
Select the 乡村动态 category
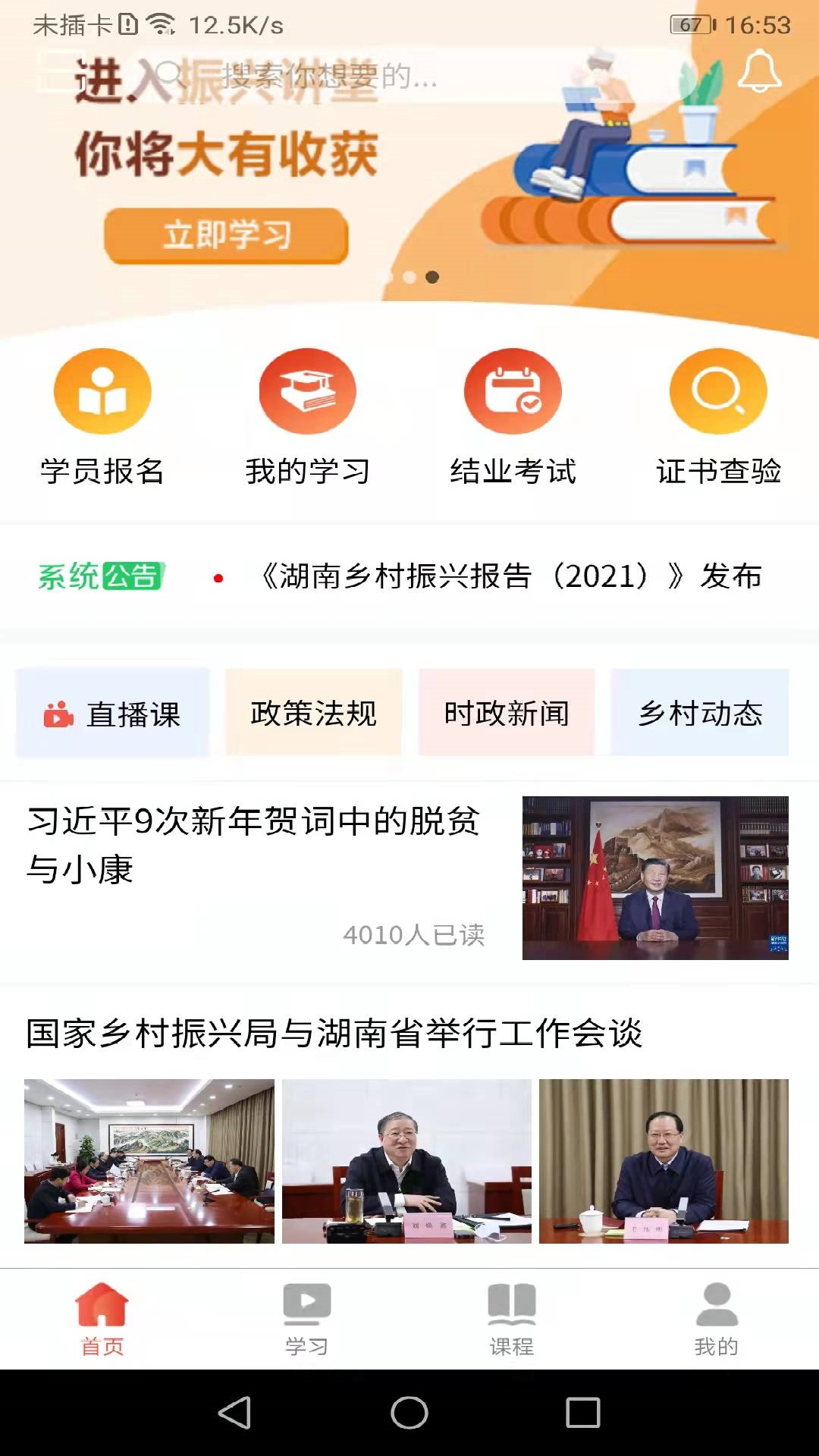click(x=699, y=713)
